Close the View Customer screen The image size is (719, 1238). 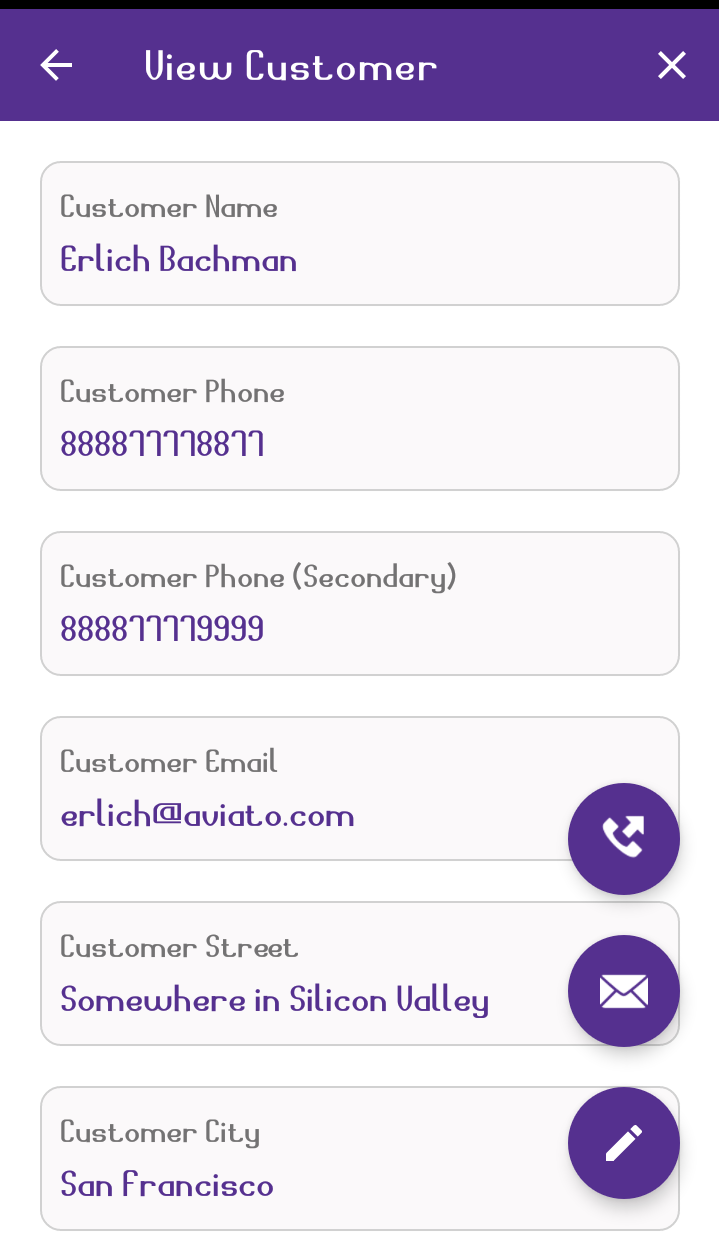[x=671, y=66]
